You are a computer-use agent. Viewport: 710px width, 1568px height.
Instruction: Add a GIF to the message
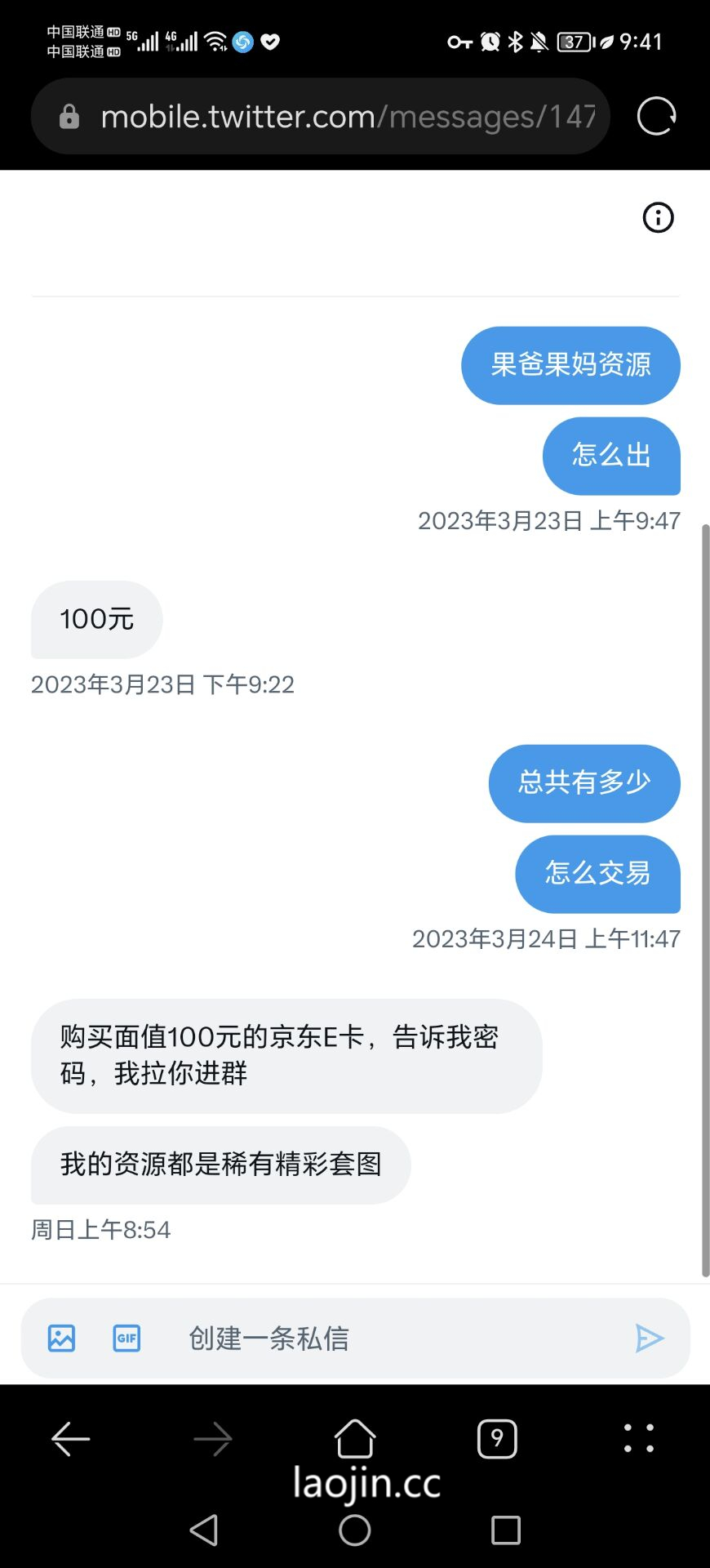[x=126, y=1338]
